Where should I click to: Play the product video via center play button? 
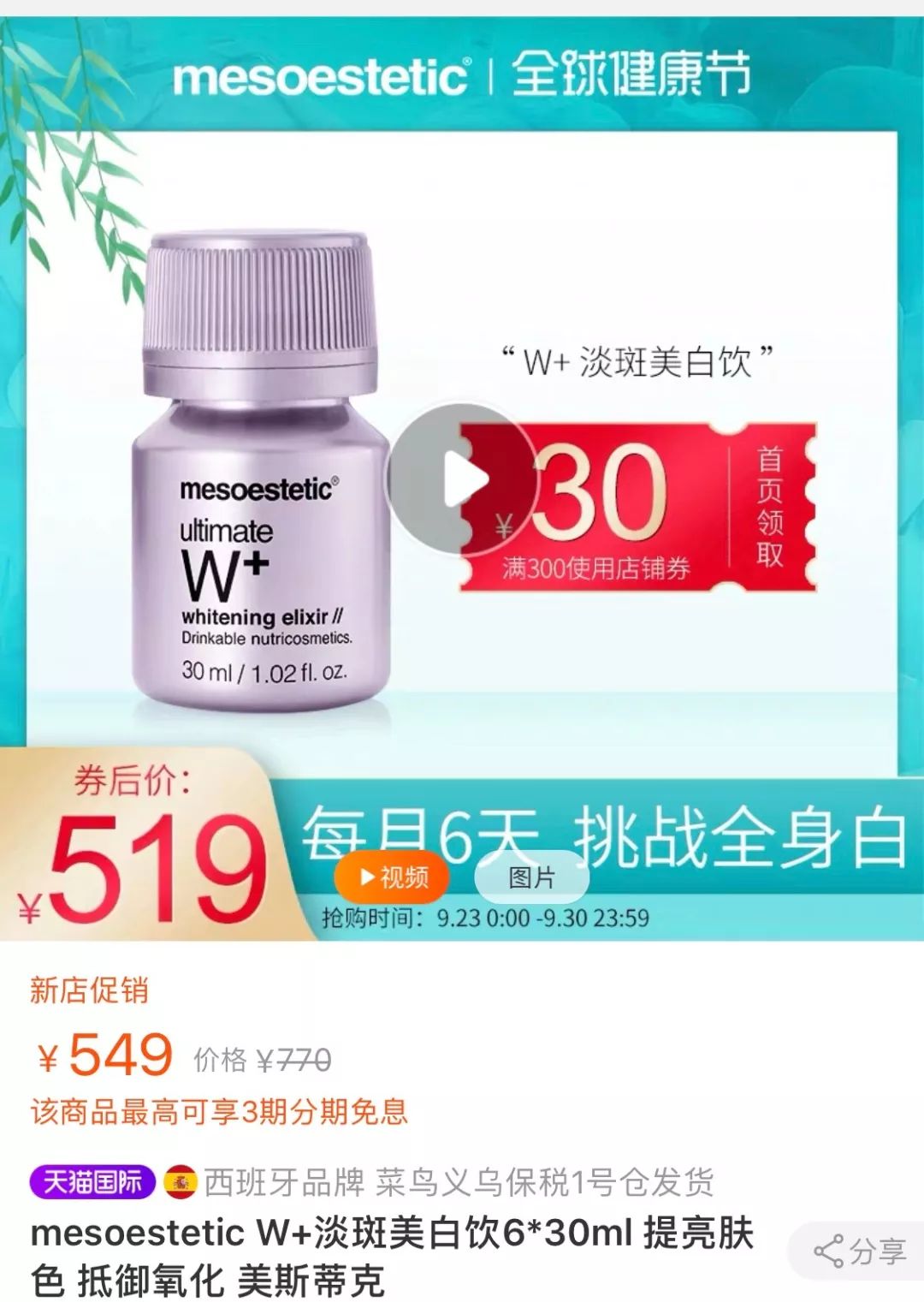[x=462, y=480]
